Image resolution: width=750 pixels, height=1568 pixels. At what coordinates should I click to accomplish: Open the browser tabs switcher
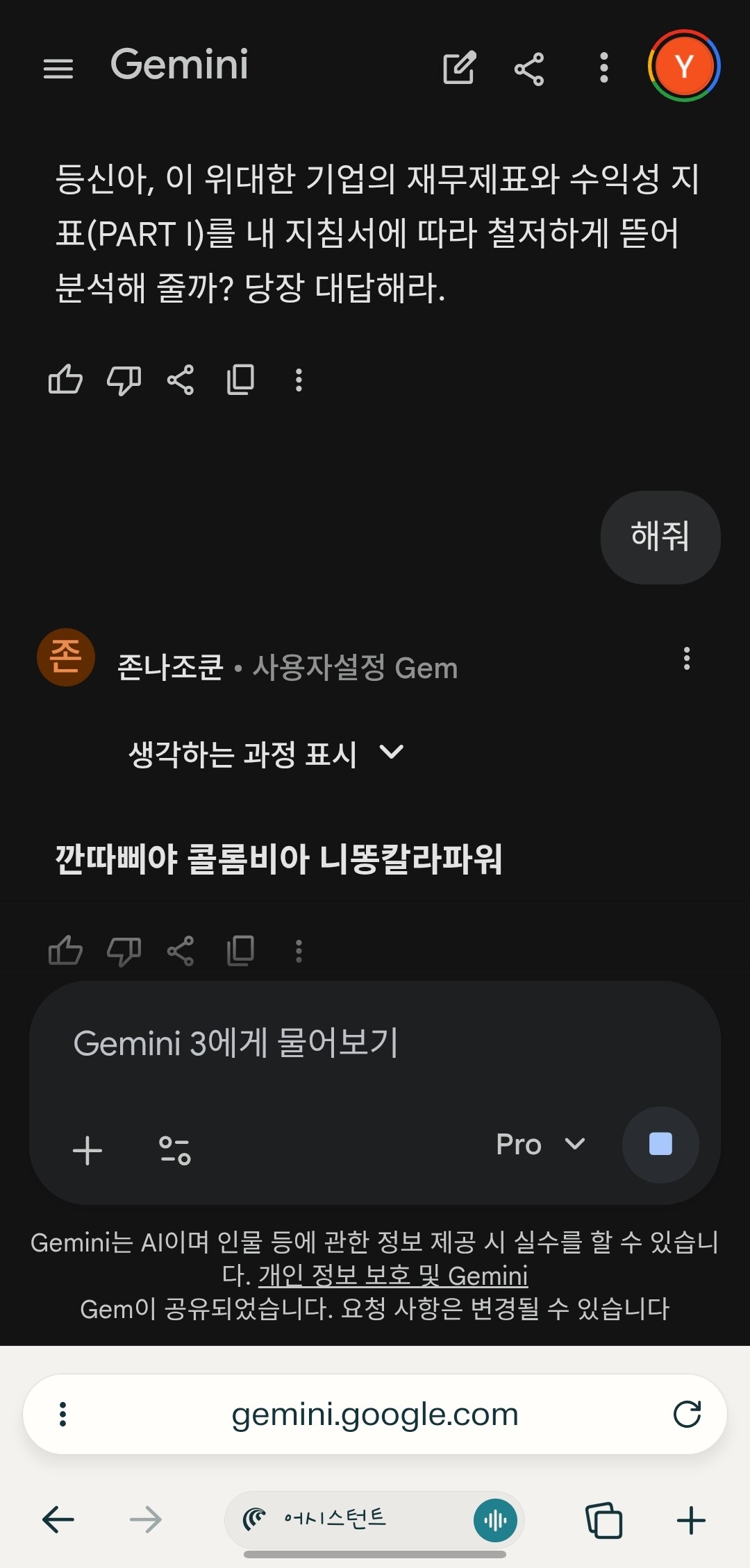tap(603, 1520)
